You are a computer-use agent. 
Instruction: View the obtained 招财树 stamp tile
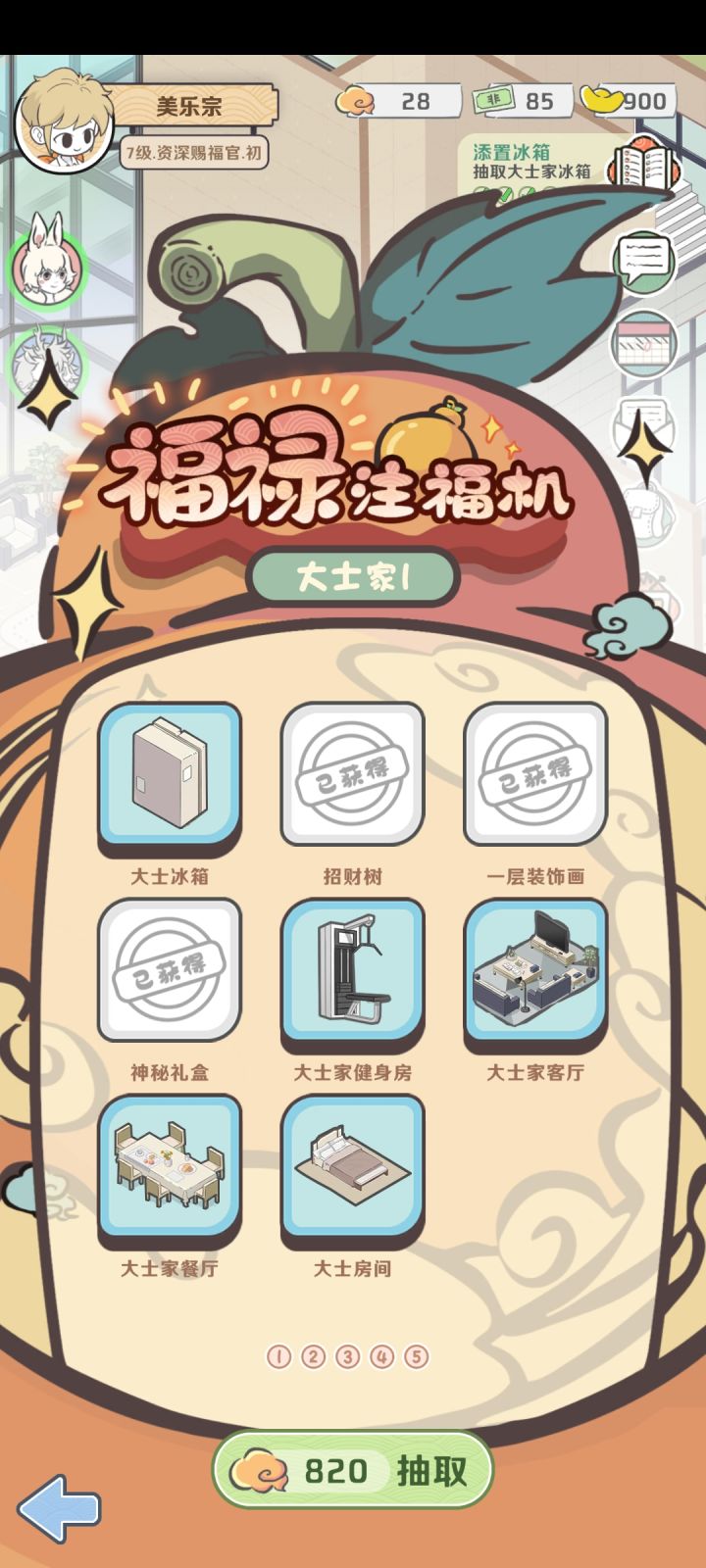tap(352, 774)
